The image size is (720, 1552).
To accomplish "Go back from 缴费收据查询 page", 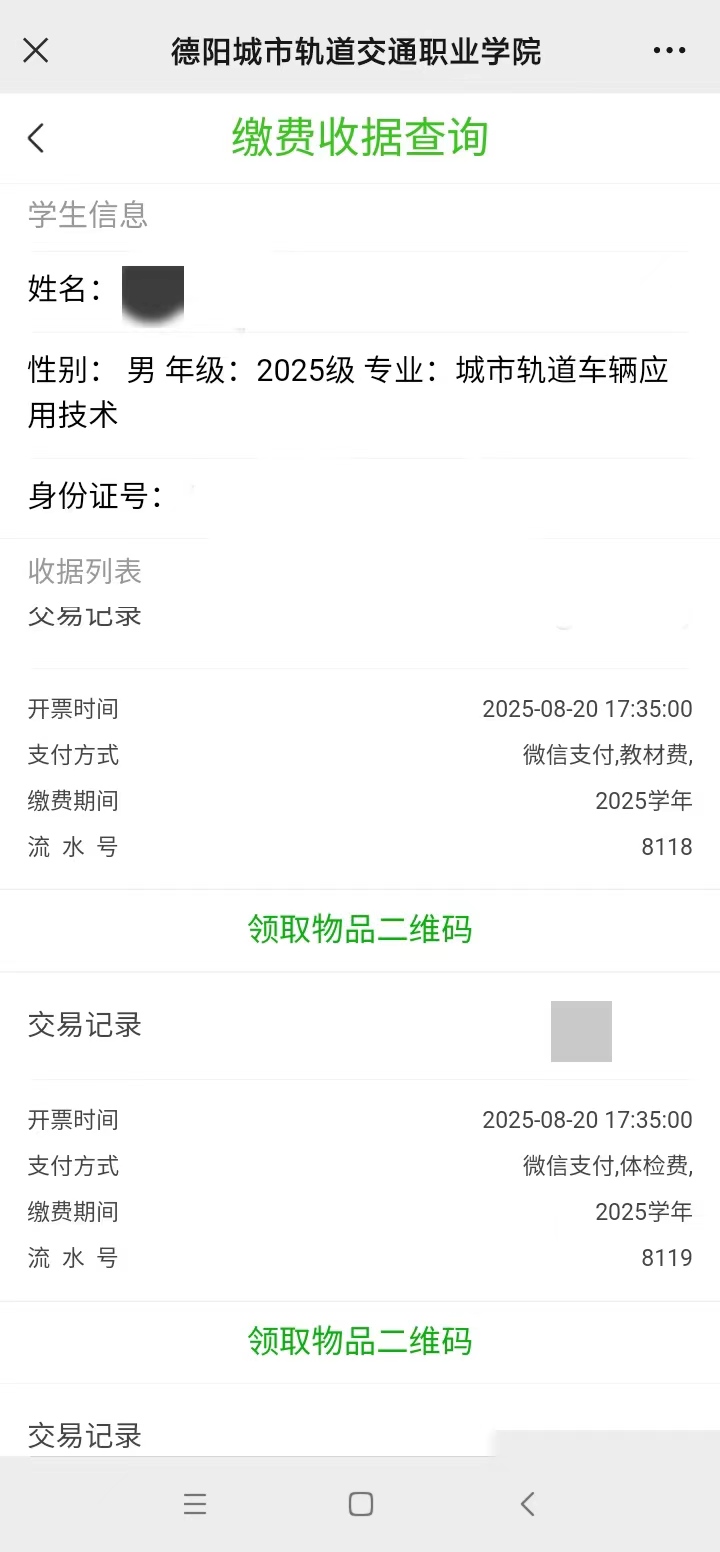I will (37, 138).
